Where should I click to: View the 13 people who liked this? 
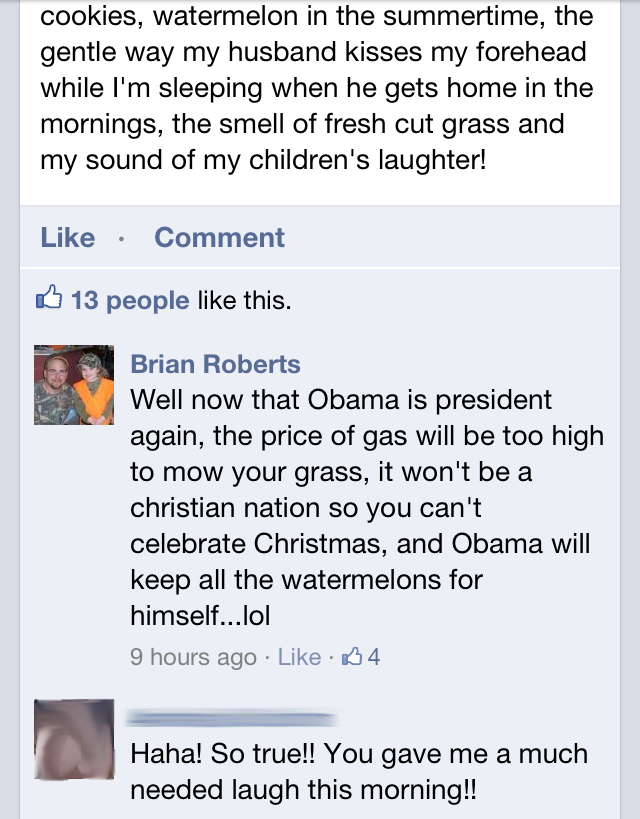129,300
